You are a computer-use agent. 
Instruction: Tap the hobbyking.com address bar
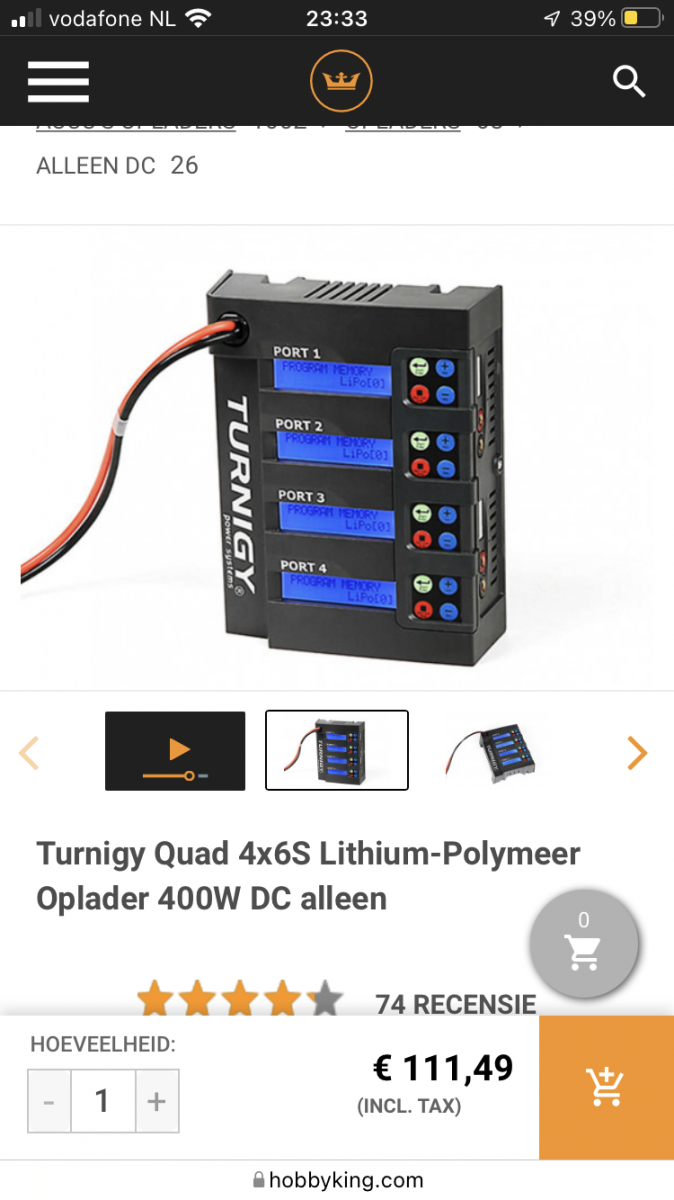point(337,1180)
